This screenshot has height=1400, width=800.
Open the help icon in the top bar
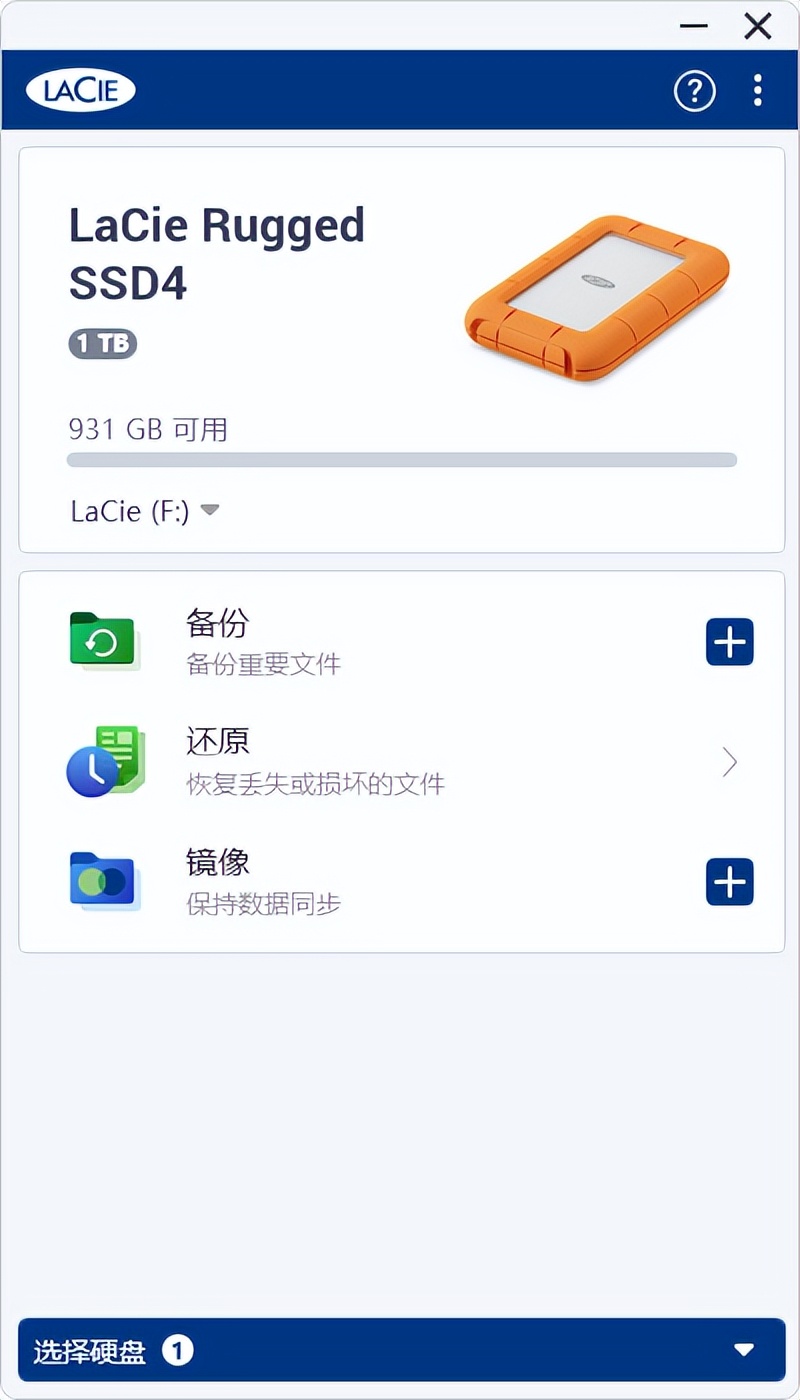point(694,90)
